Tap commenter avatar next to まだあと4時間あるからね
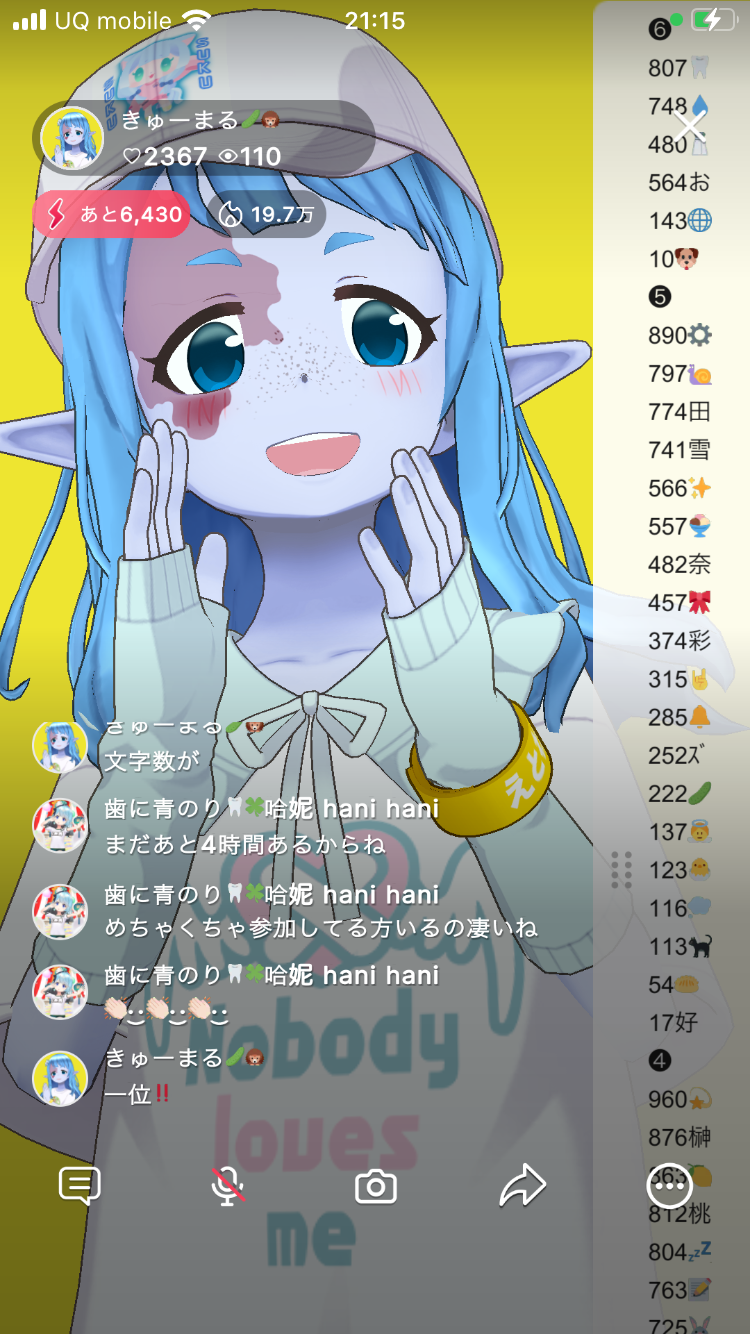750x1334 pixels. (x=60, y=826)
